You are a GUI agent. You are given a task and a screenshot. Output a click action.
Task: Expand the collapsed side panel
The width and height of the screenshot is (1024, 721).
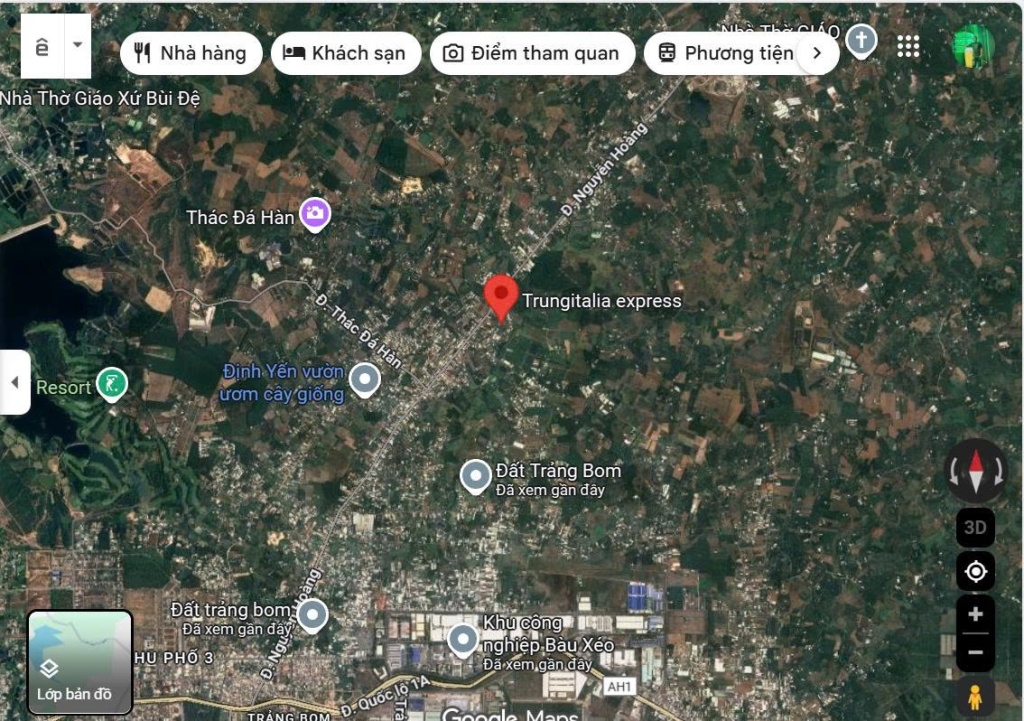click(14, 382)
